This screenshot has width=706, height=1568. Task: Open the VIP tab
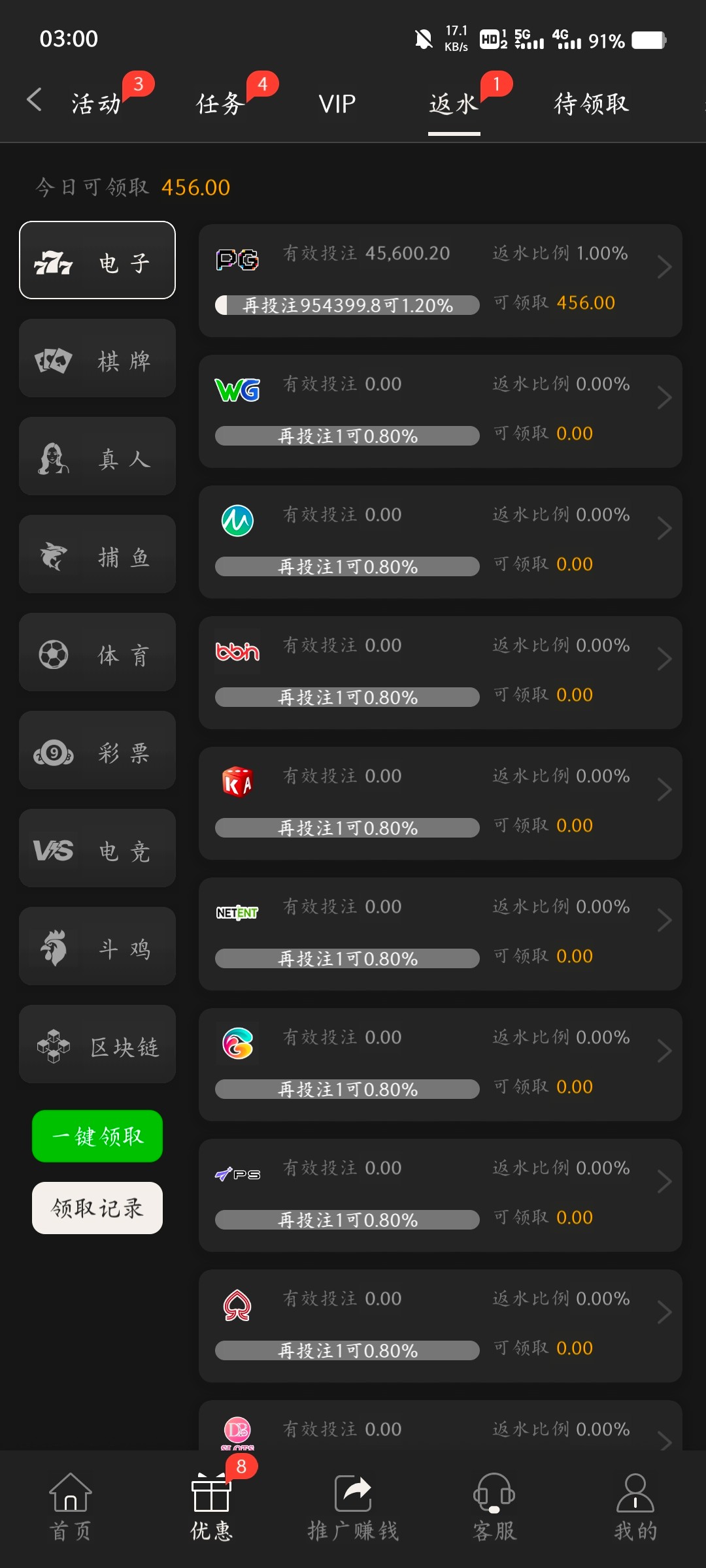tap(337, 103)
